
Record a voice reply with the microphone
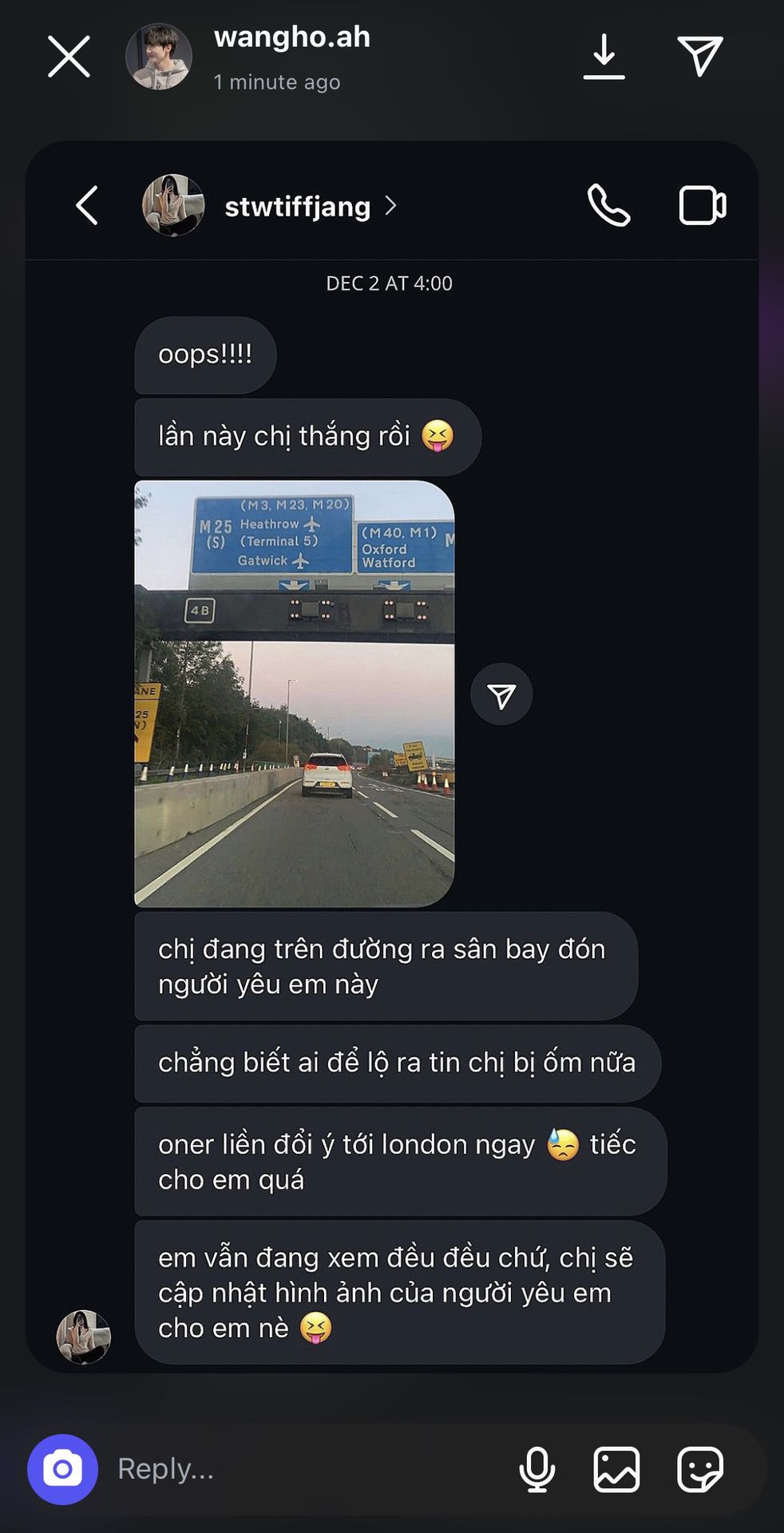coord(537,1469)
